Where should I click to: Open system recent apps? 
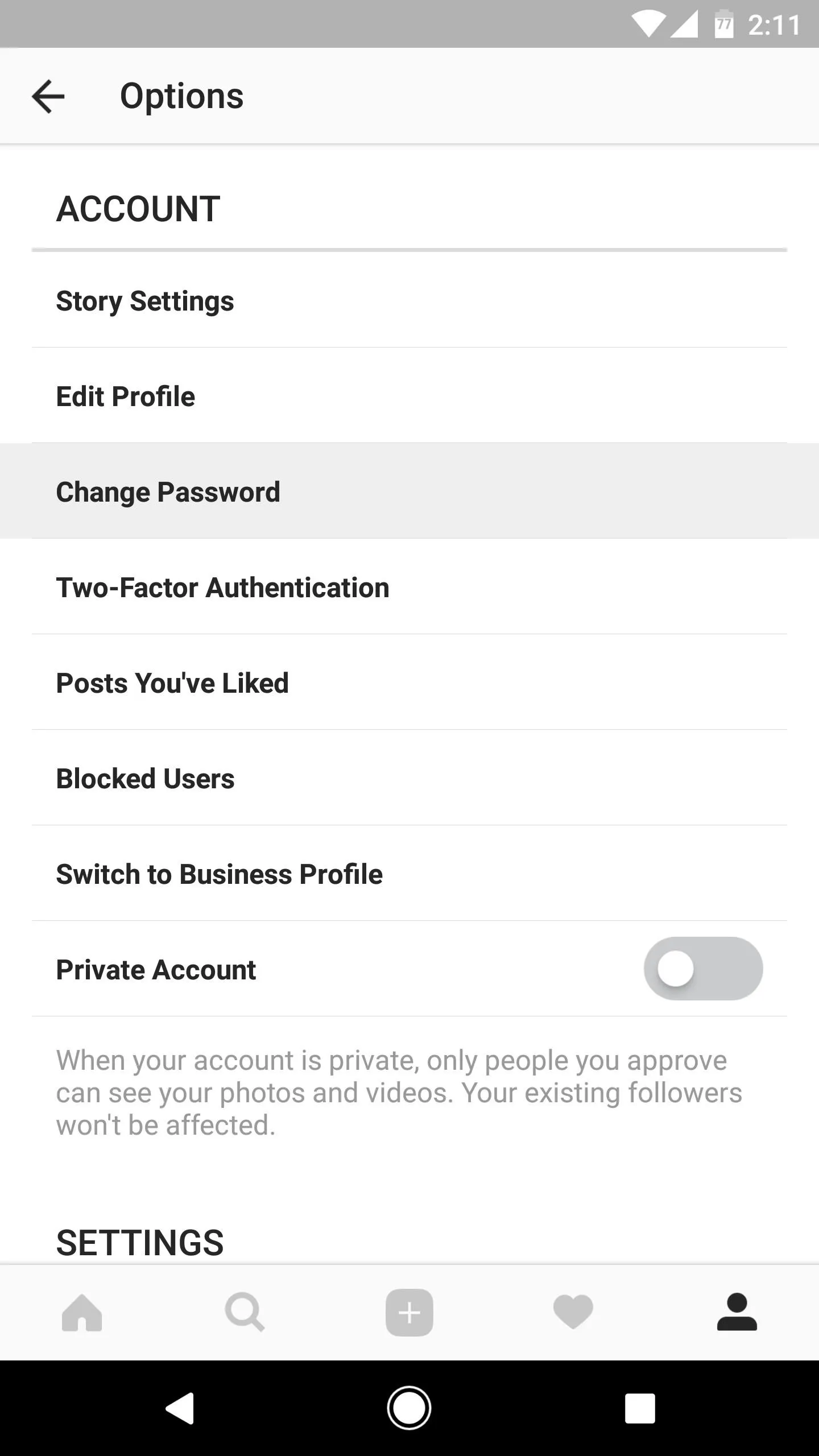tap(640, 1408)
